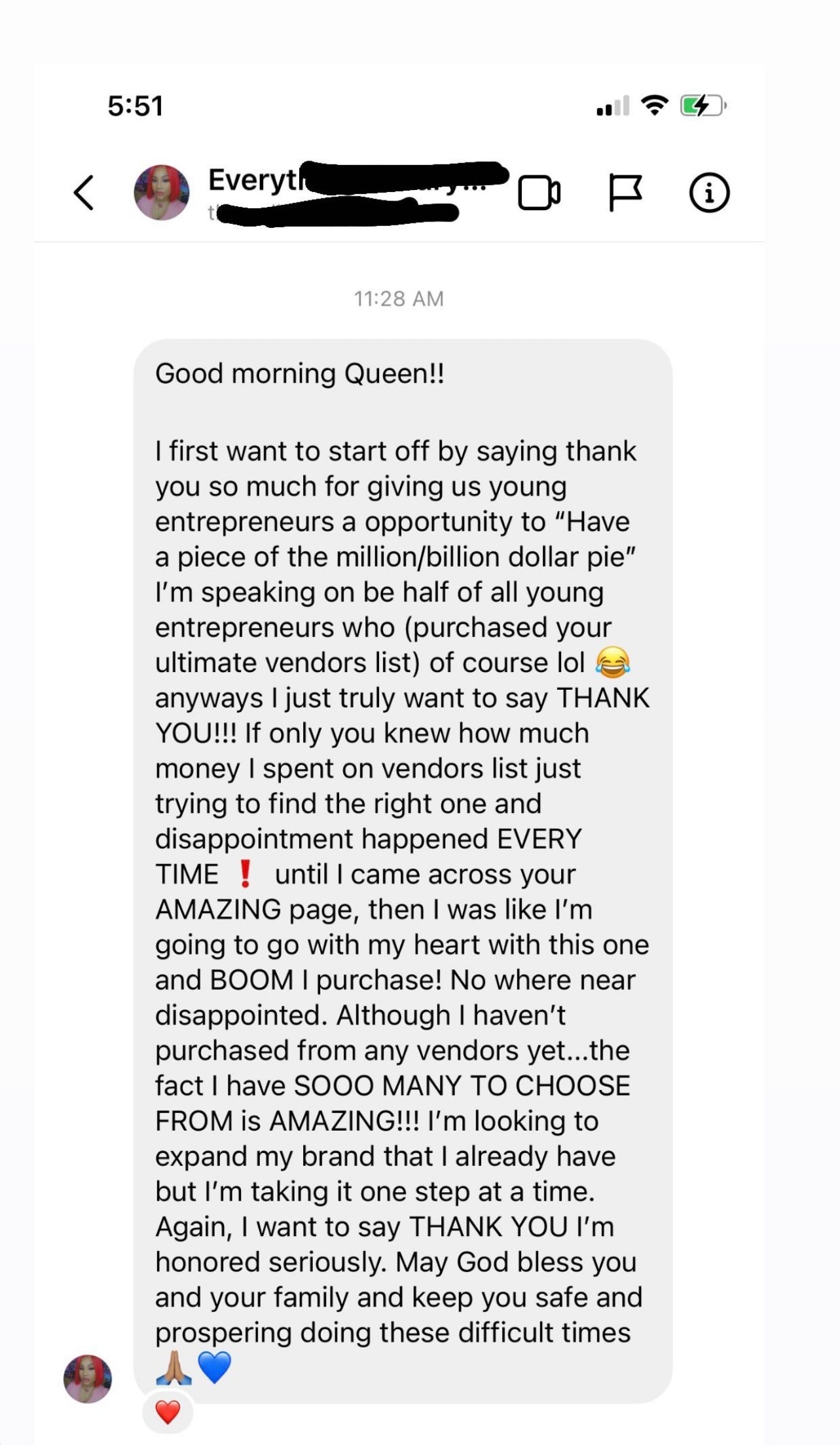Screen dimensions: 840x1445
Task: Tap the sender avatar beside the message
Action: (88, 1379)
